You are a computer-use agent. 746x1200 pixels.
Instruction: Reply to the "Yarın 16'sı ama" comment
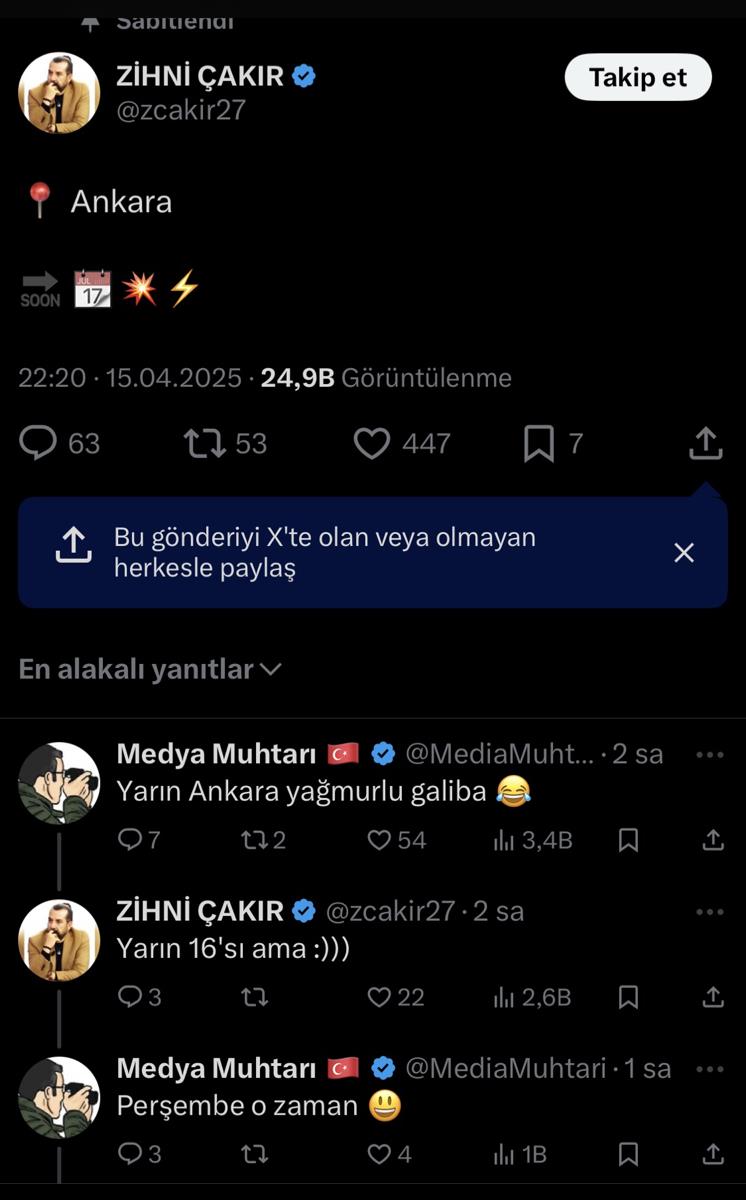click(x=130, y=997)
